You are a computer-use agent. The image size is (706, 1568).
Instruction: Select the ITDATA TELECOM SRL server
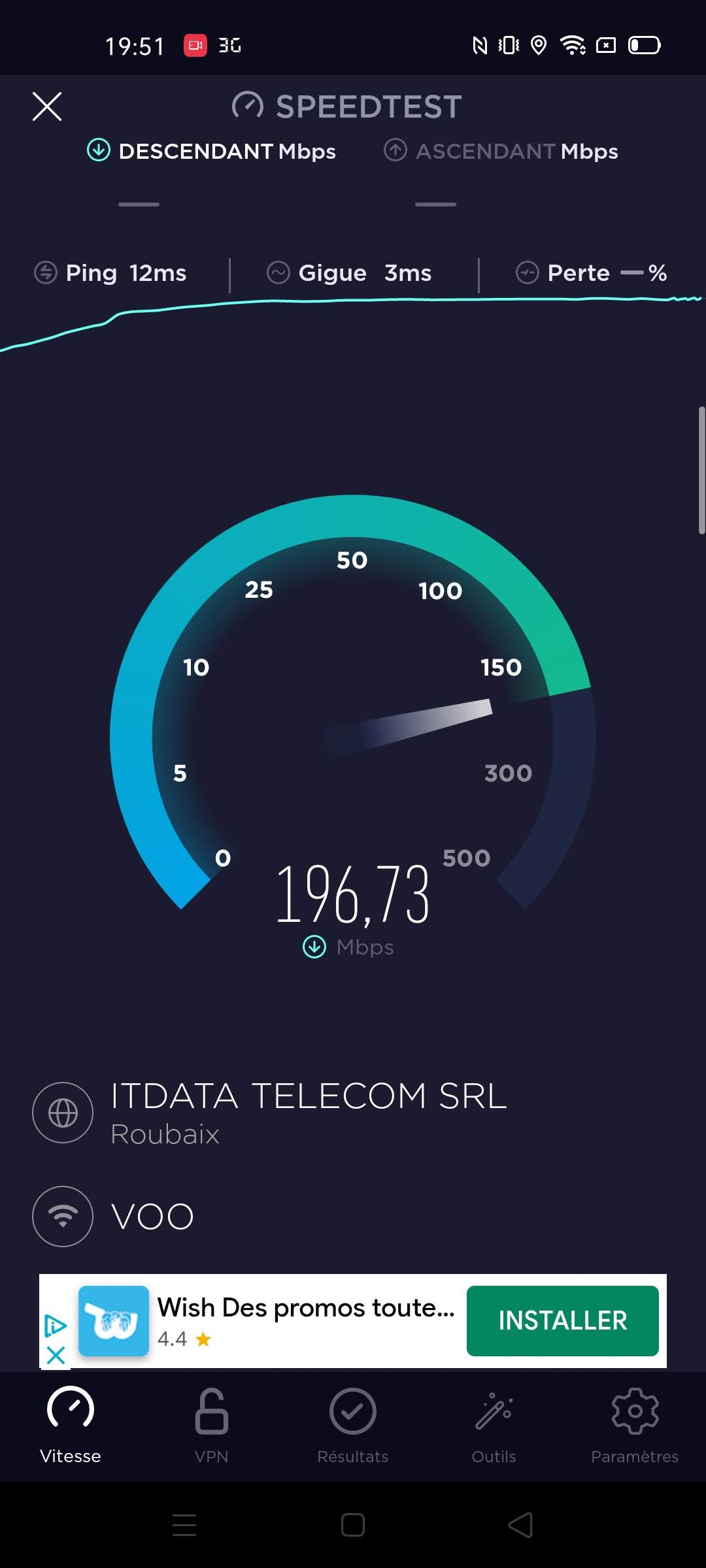pos(307,1112)
